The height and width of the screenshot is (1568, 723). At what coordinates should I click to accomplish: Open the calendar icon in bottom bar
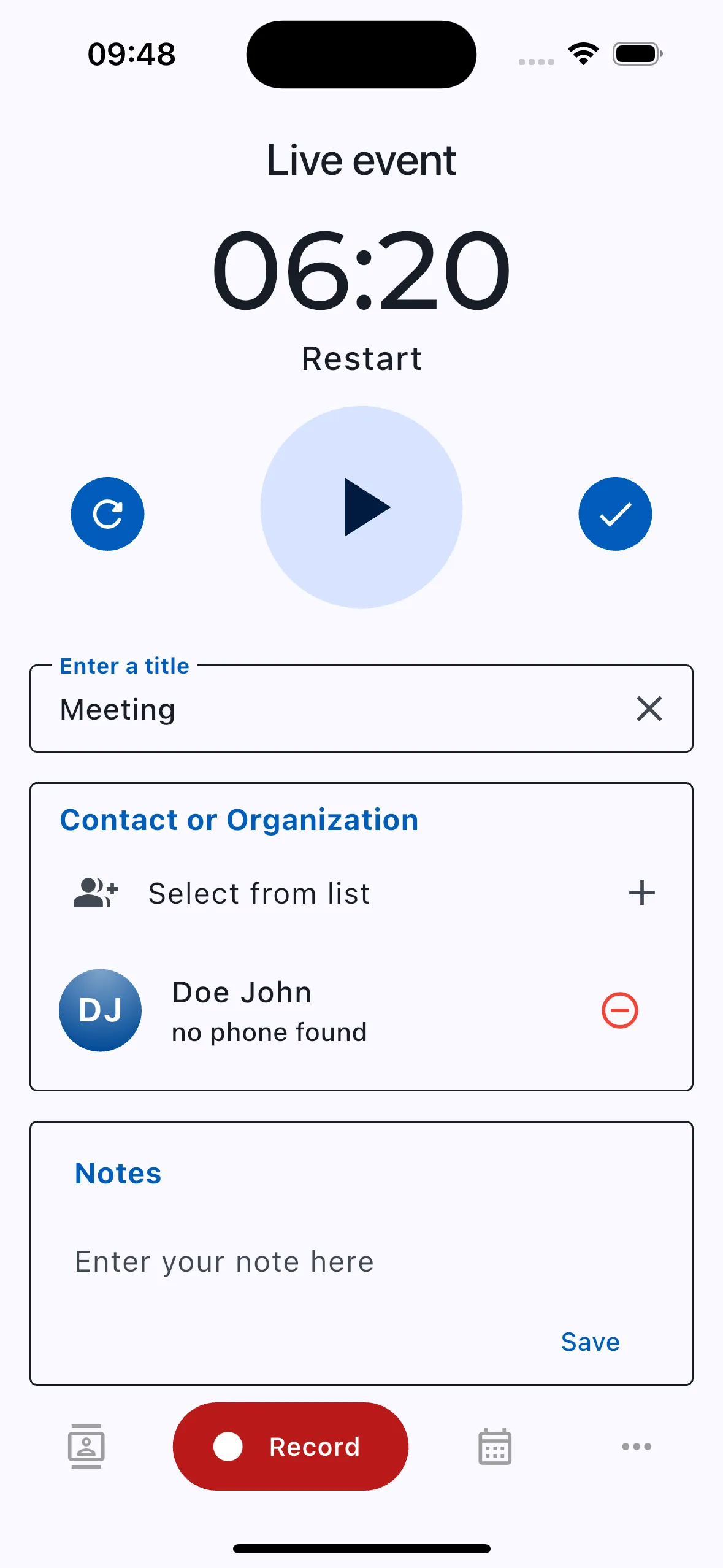(x=494, y=1447)
